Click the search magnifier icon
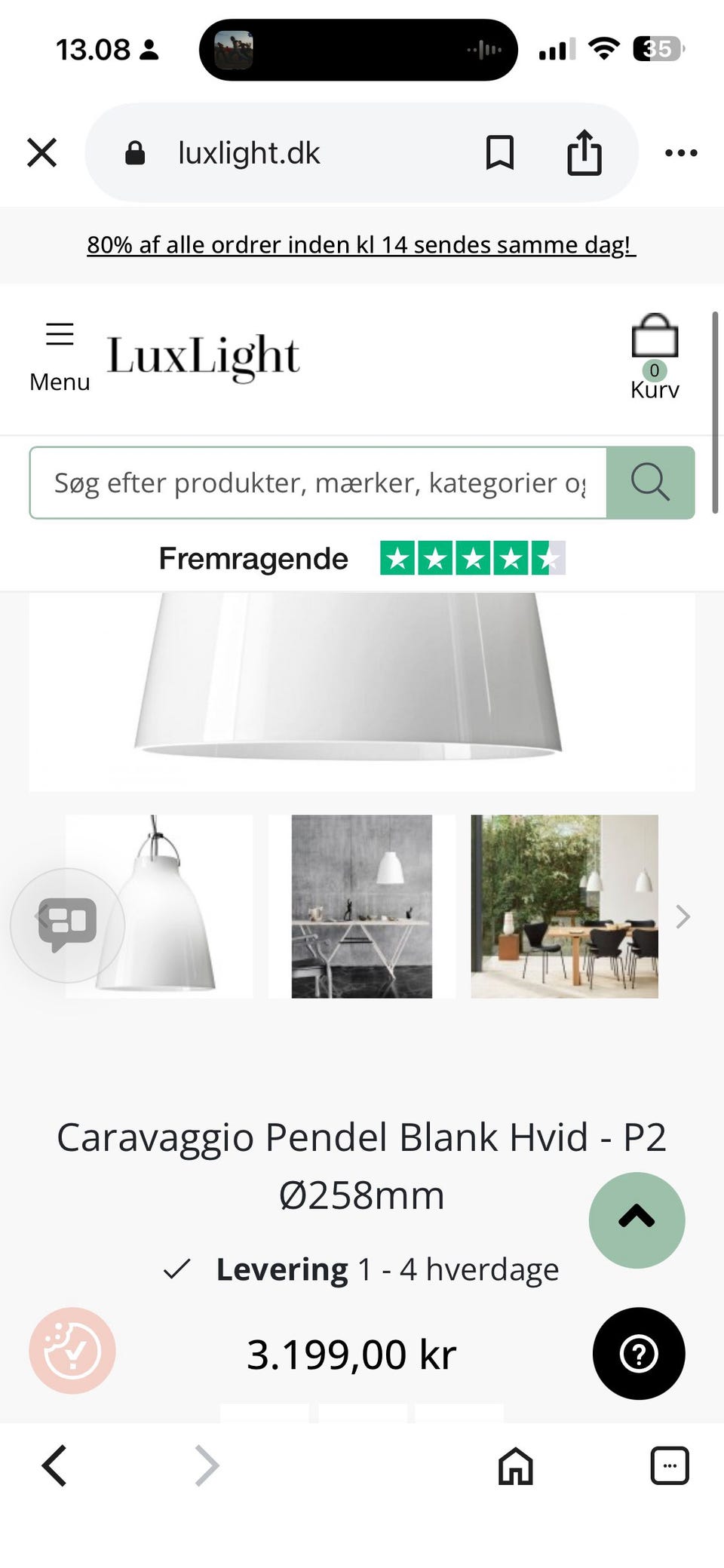Image resolution: width=724 pixels, height=1568 pixels. click(650, 483)
